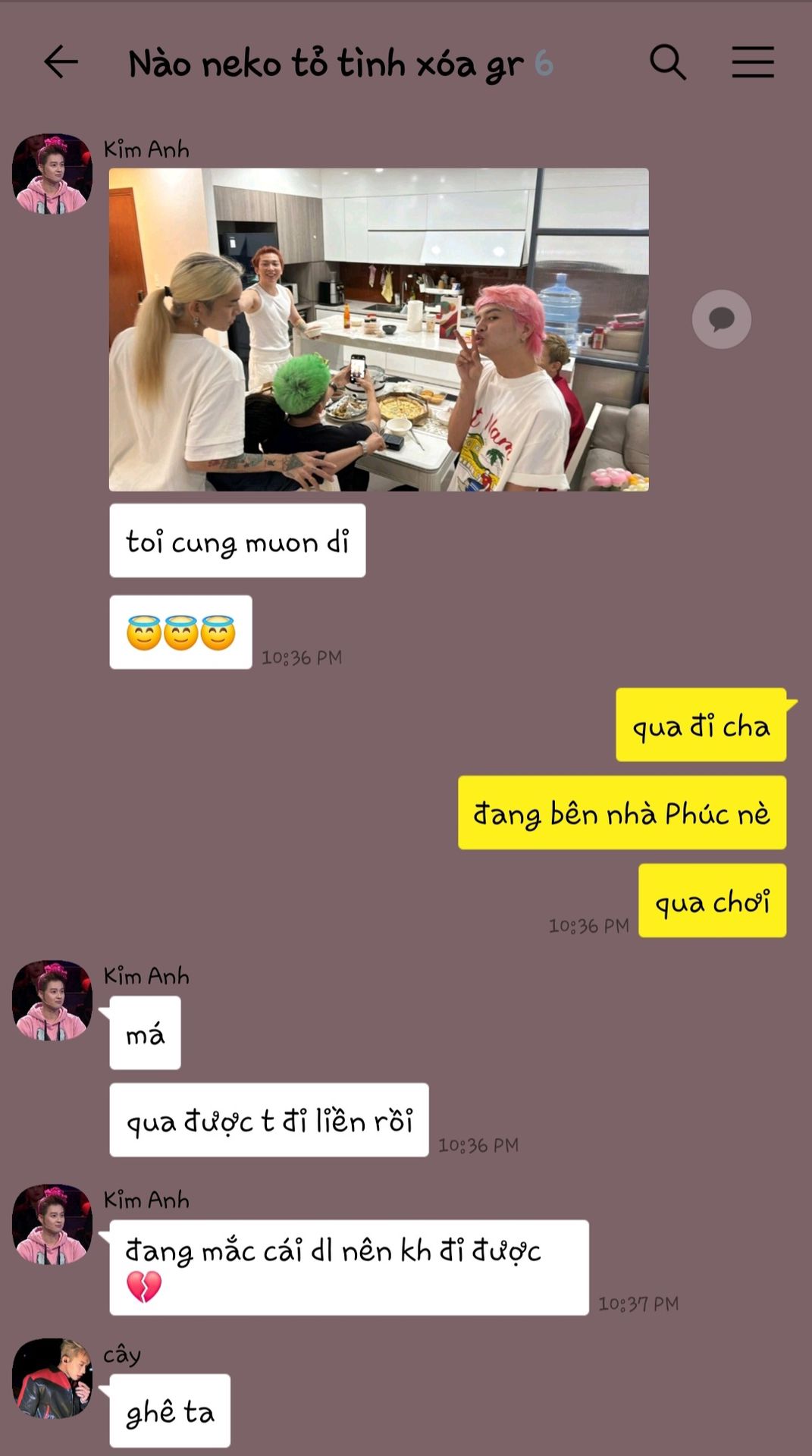The width and height of the screenshot is (812, 1456).
Task: Tap the speech bubble reply icon beside photo
Action: point(721,319)
